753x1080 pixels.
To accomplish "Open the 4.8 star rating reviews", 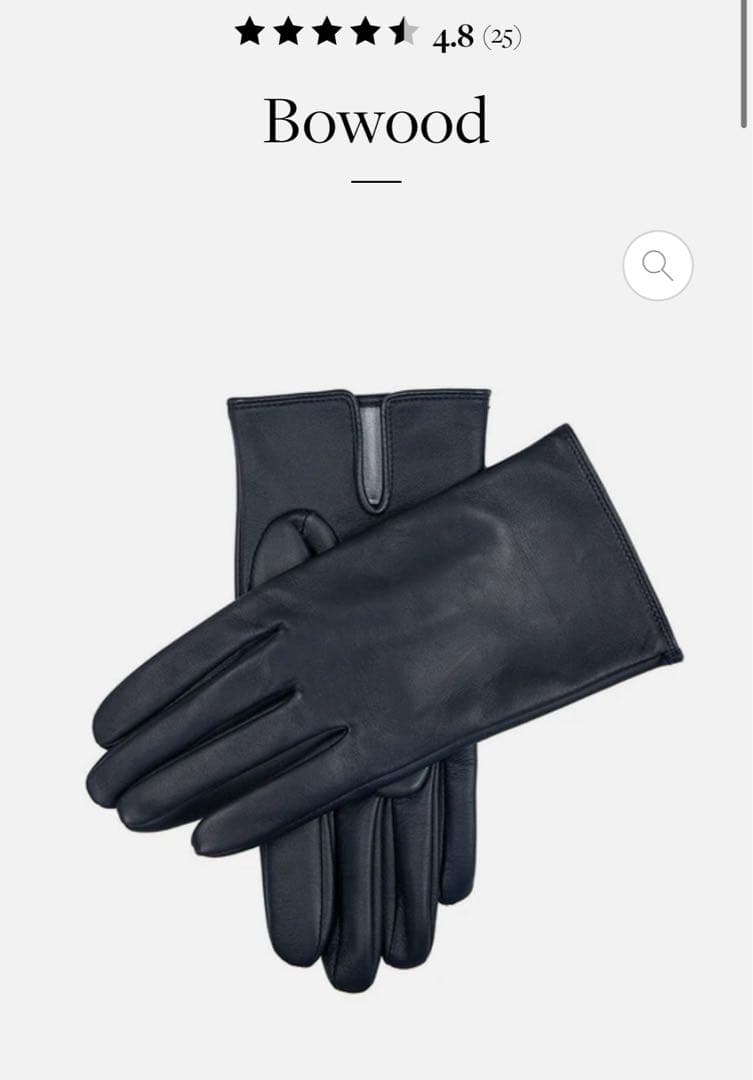I will tap(378, 36).
